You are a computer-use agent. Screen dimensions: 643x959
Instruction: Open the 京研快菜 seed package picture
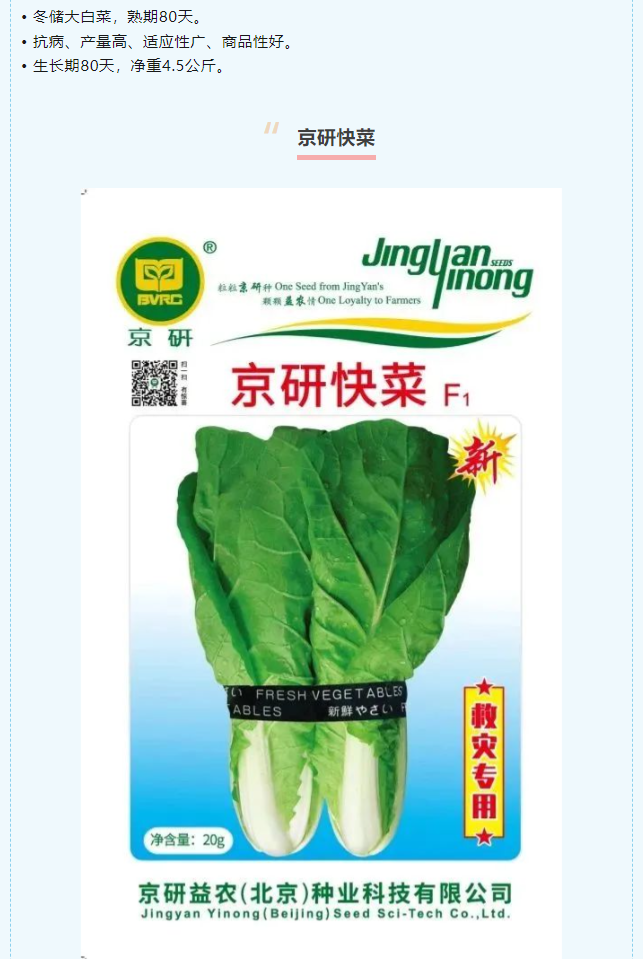[321, 572]
